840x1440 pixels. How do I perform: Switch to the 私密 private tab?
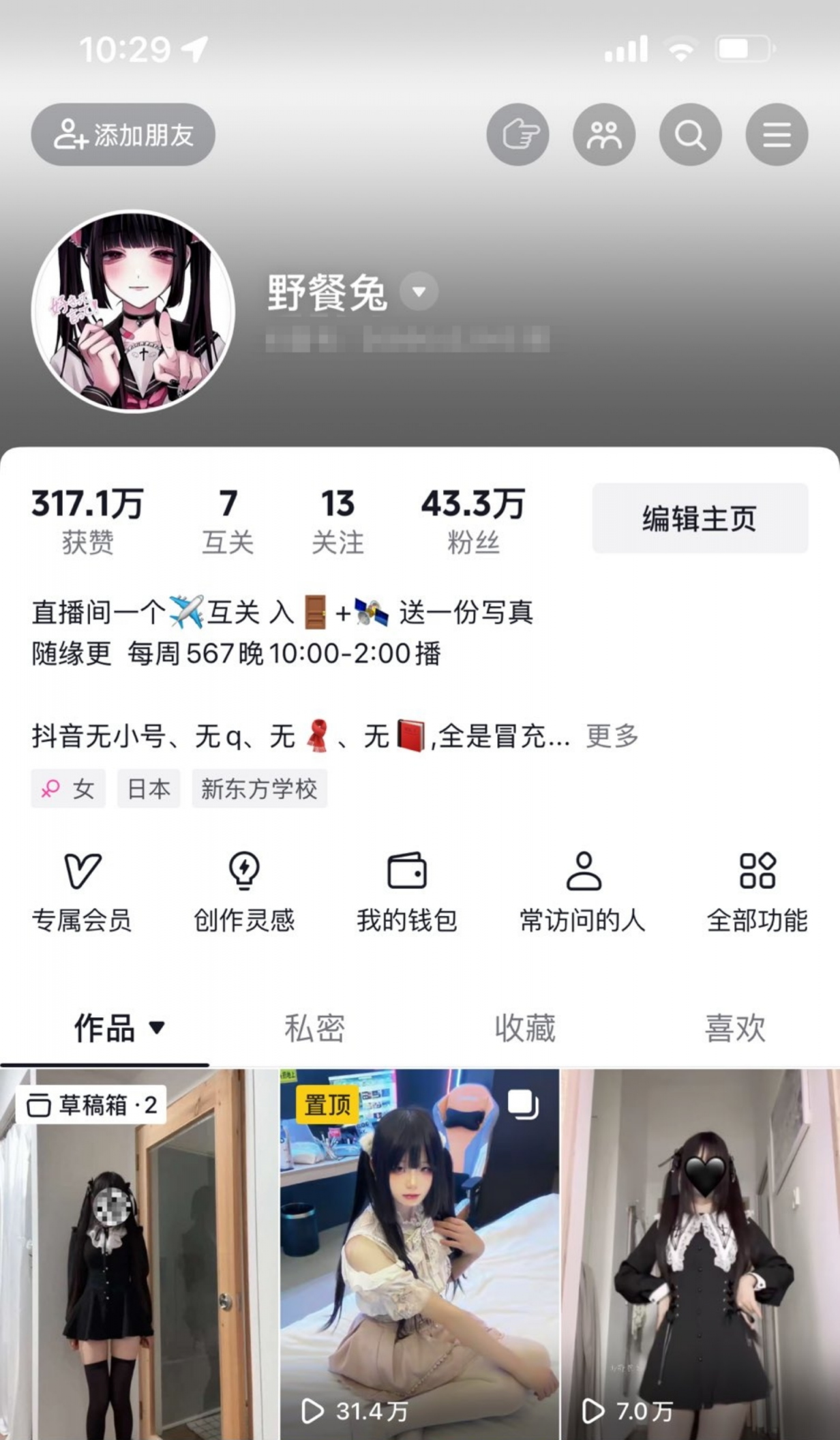coord(314,1028)
